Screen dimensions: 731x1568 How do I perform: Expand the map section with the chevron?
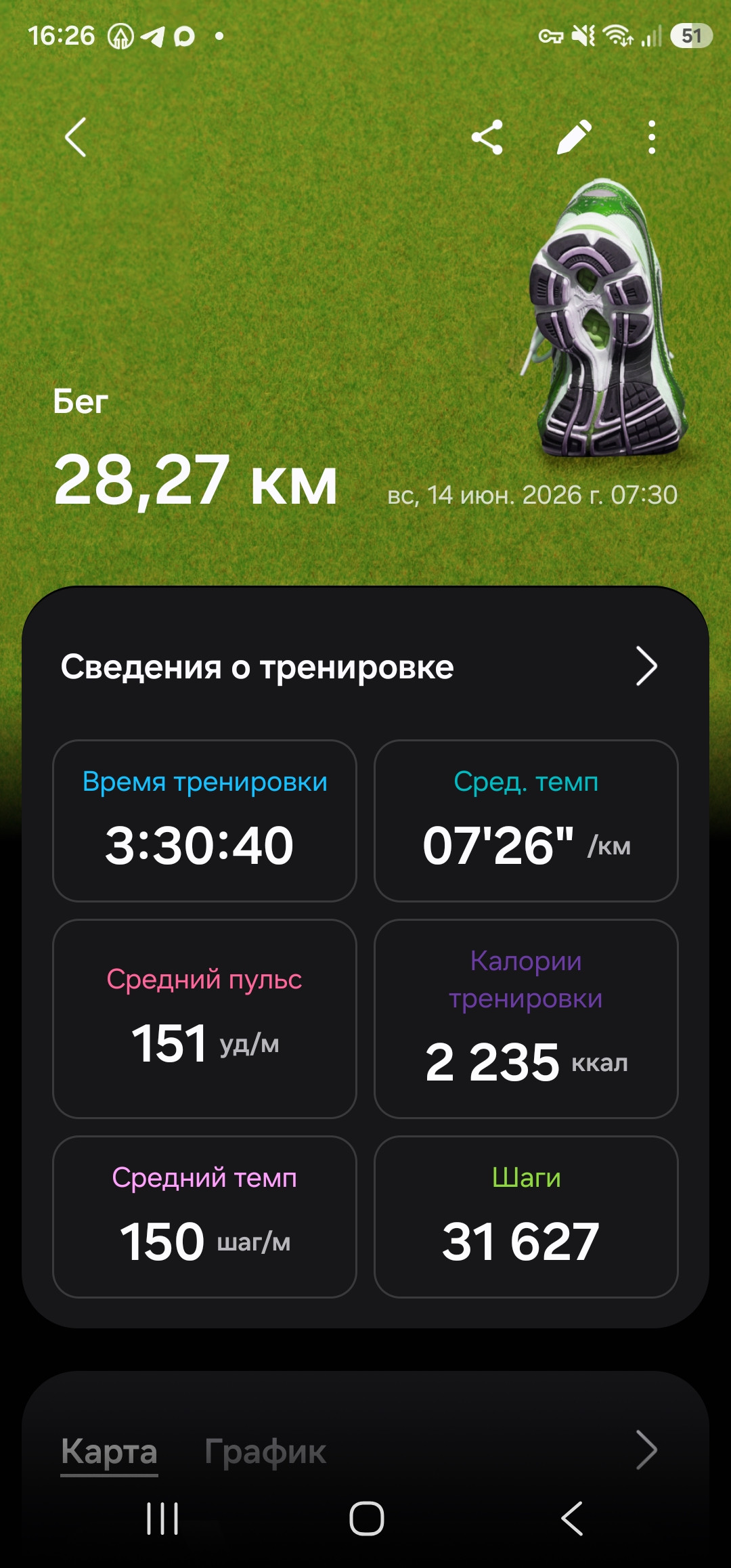point(646,1450)
